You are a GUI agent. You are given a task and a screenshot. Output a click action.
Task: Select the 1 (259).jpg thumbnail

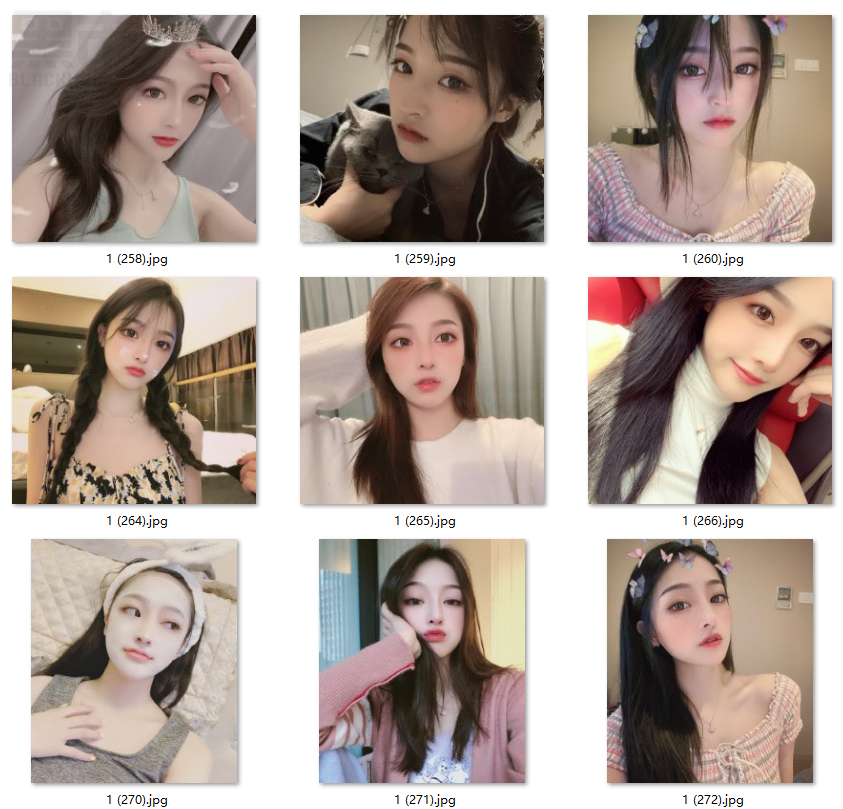422,129
